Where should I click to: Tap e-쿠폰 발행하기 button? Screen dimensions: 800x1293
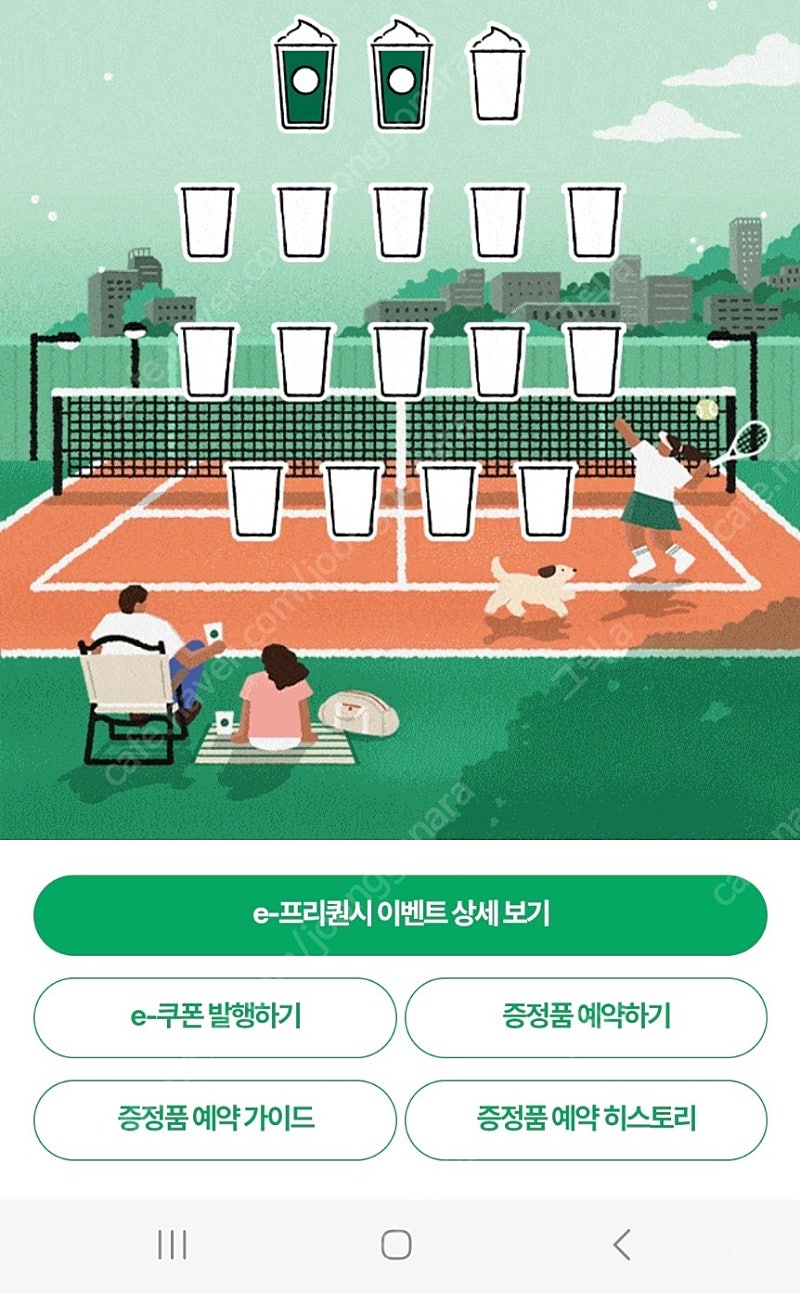click(x=215, y=1017)
